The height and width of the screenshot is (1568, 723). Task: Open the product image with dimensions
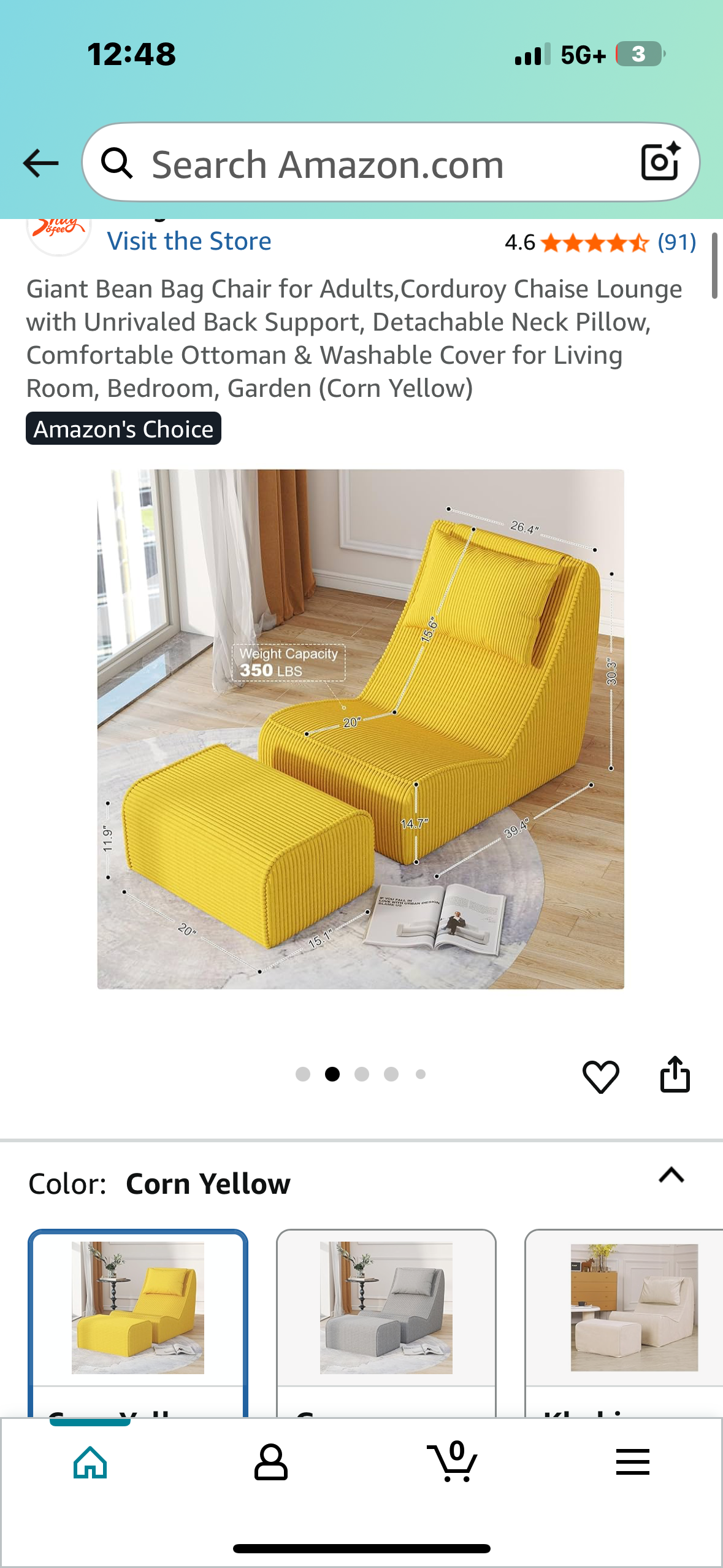tap(361, 729)
